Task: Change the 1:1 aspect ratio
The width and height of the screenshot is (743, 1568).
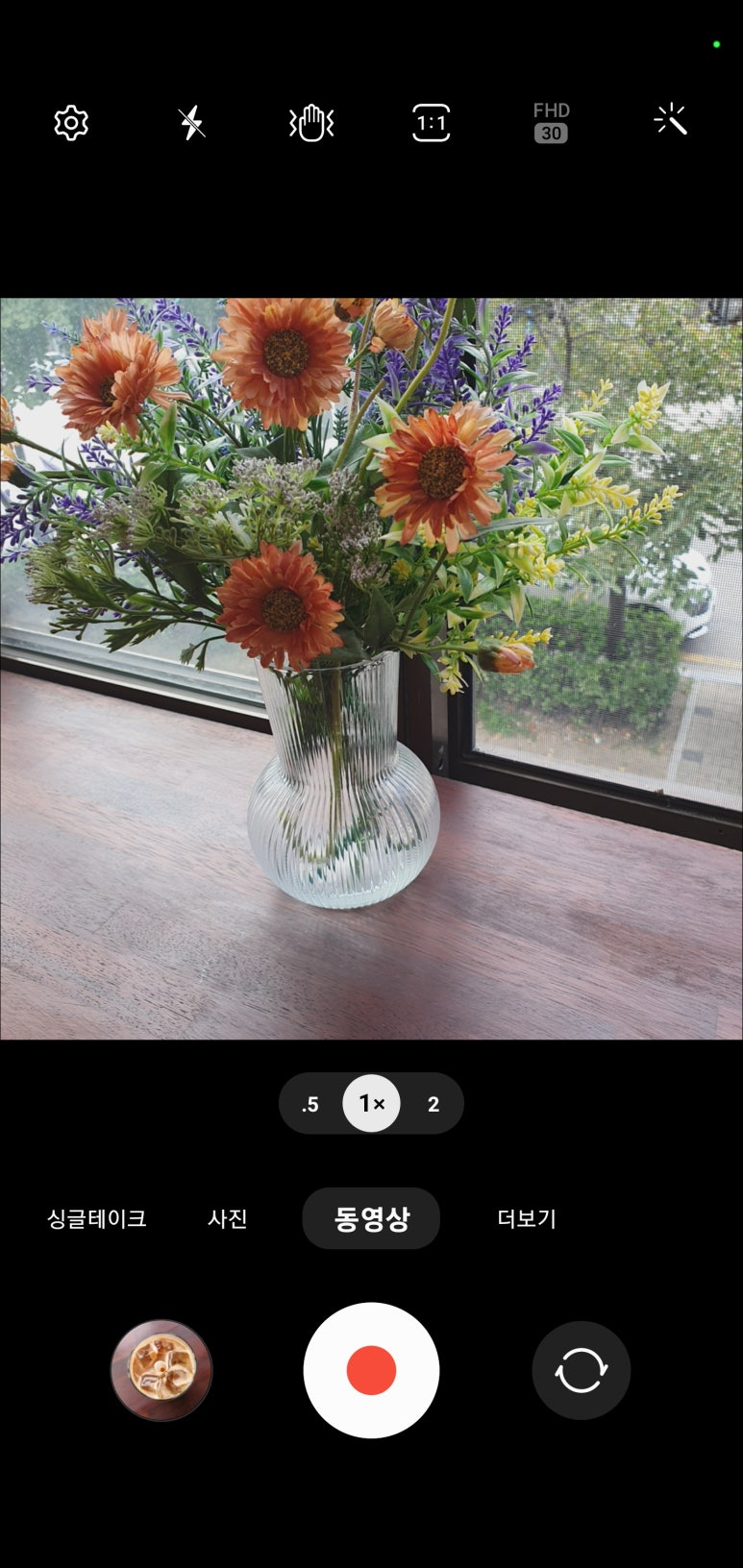Action: 431,123
